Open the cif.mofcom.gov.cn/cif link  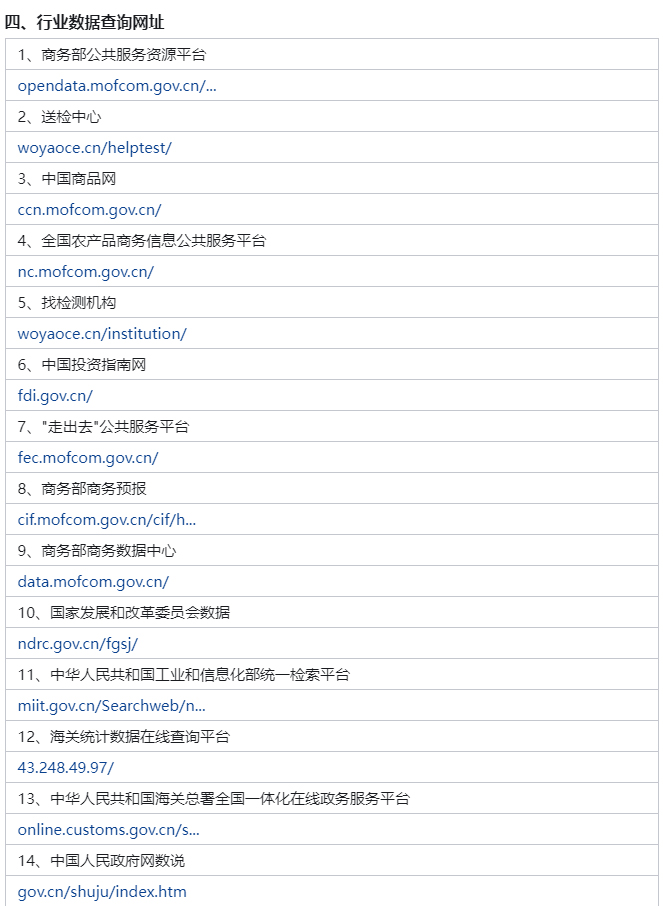(107, 519)
